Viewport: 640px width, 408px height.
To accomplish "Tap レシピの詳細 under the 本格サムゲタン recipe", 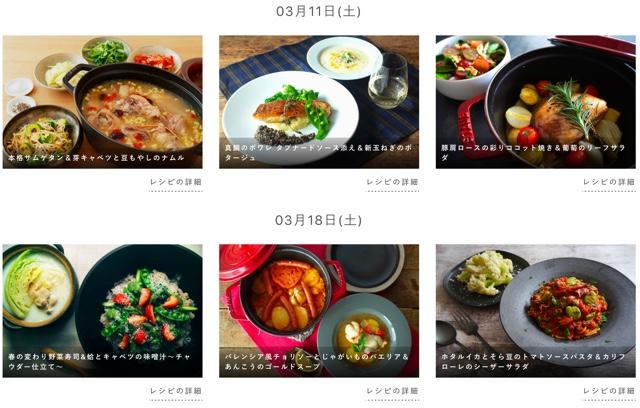I will click(x=176, y=182).
